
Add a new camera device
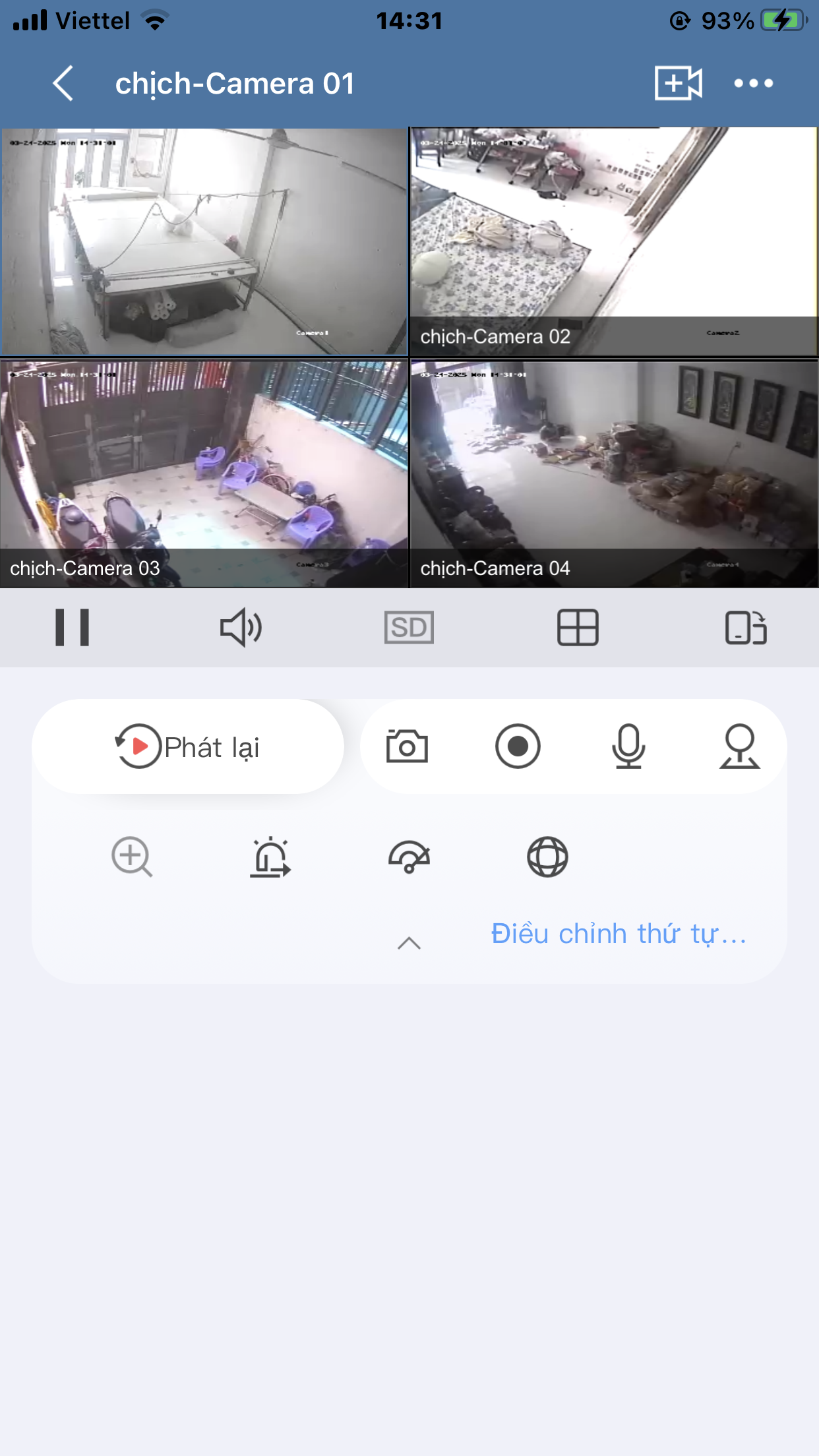pyautogui.click(x=678, y=84)
